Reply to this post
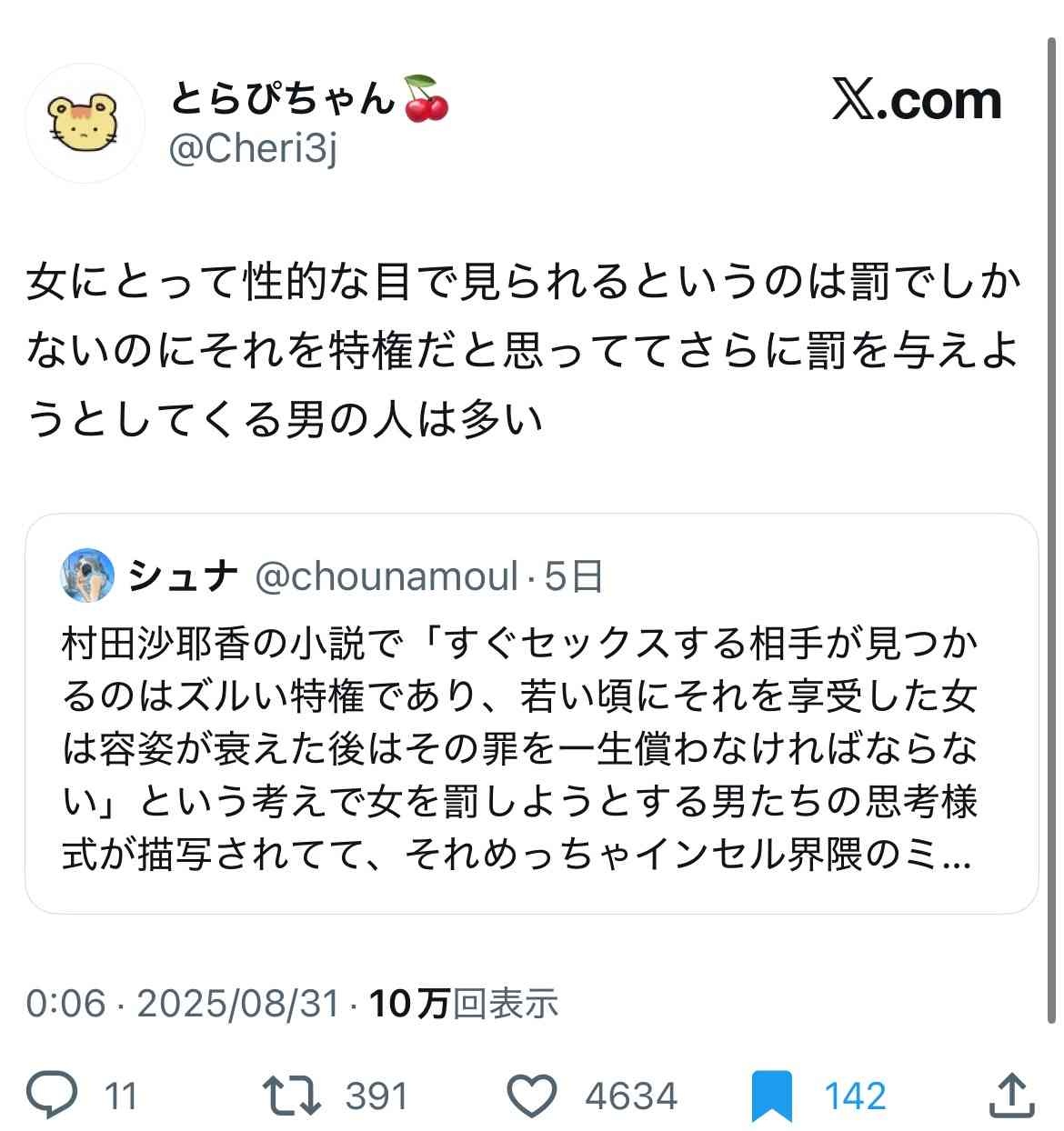This screenshot has width=1064, height=1131. click(x=53, y=1095)
